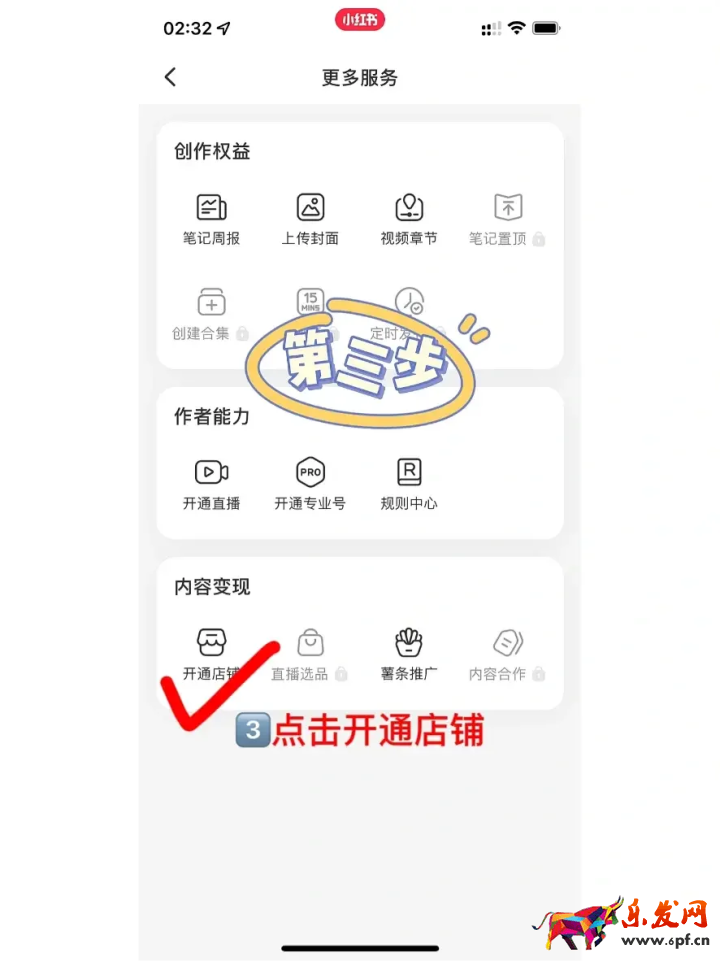Viewport: 720px width, 961px height.
Task: Tap 开通店铺 under 内容变现
Action: pyautogui.click(x=211, y=654)
